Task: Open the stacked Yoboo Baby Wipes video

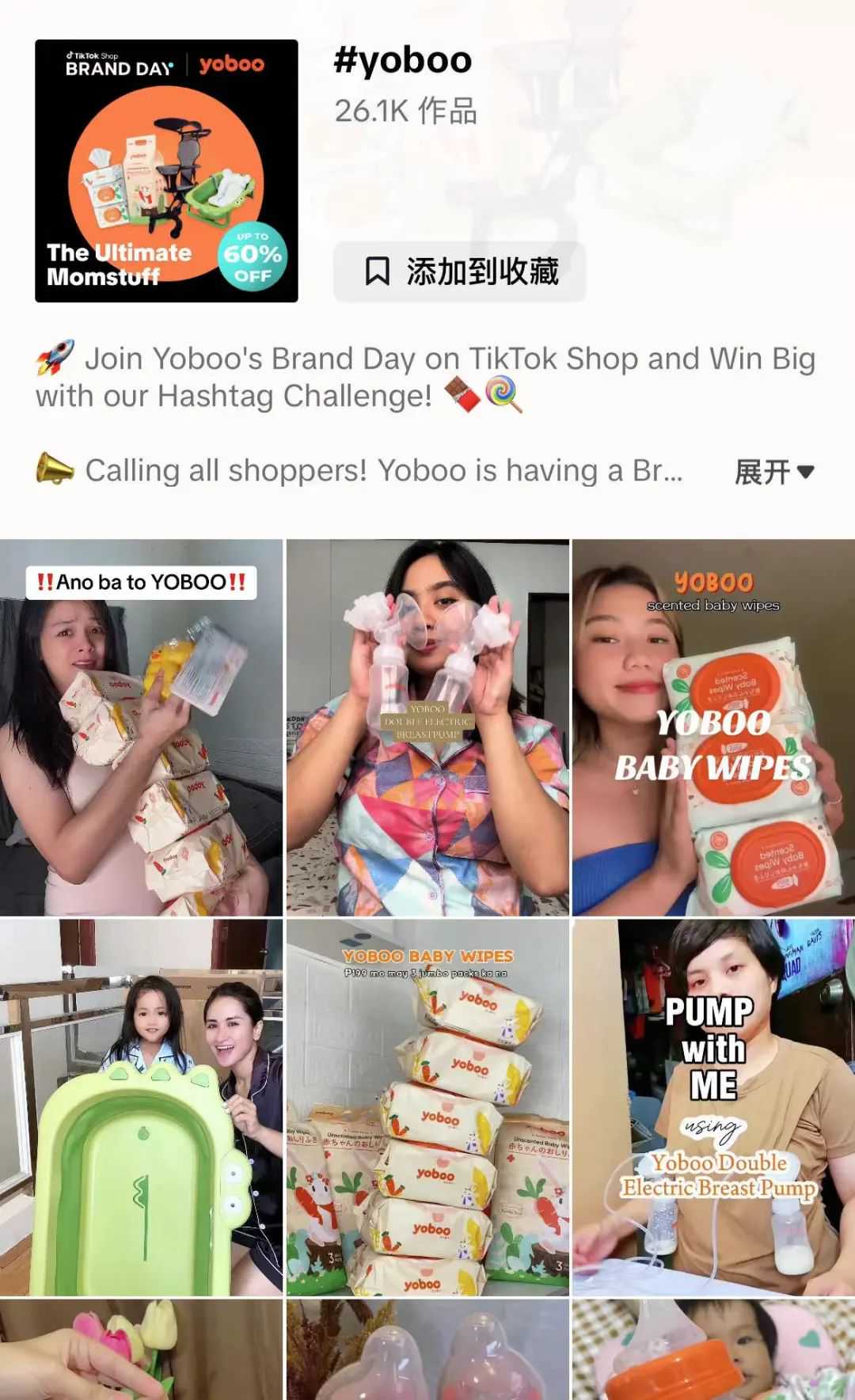Action: 427,1106
